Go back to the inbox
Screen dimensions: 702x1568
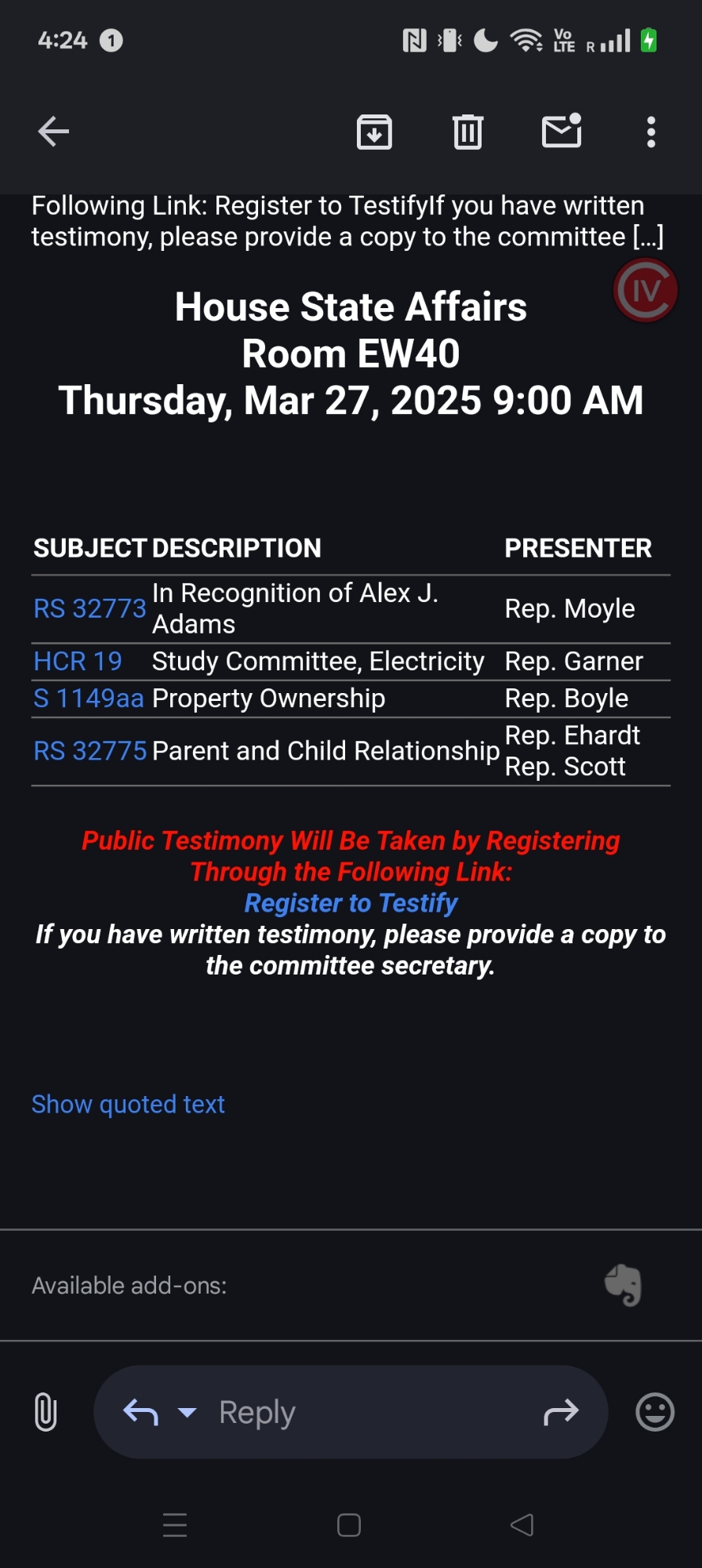click(53, 132)
